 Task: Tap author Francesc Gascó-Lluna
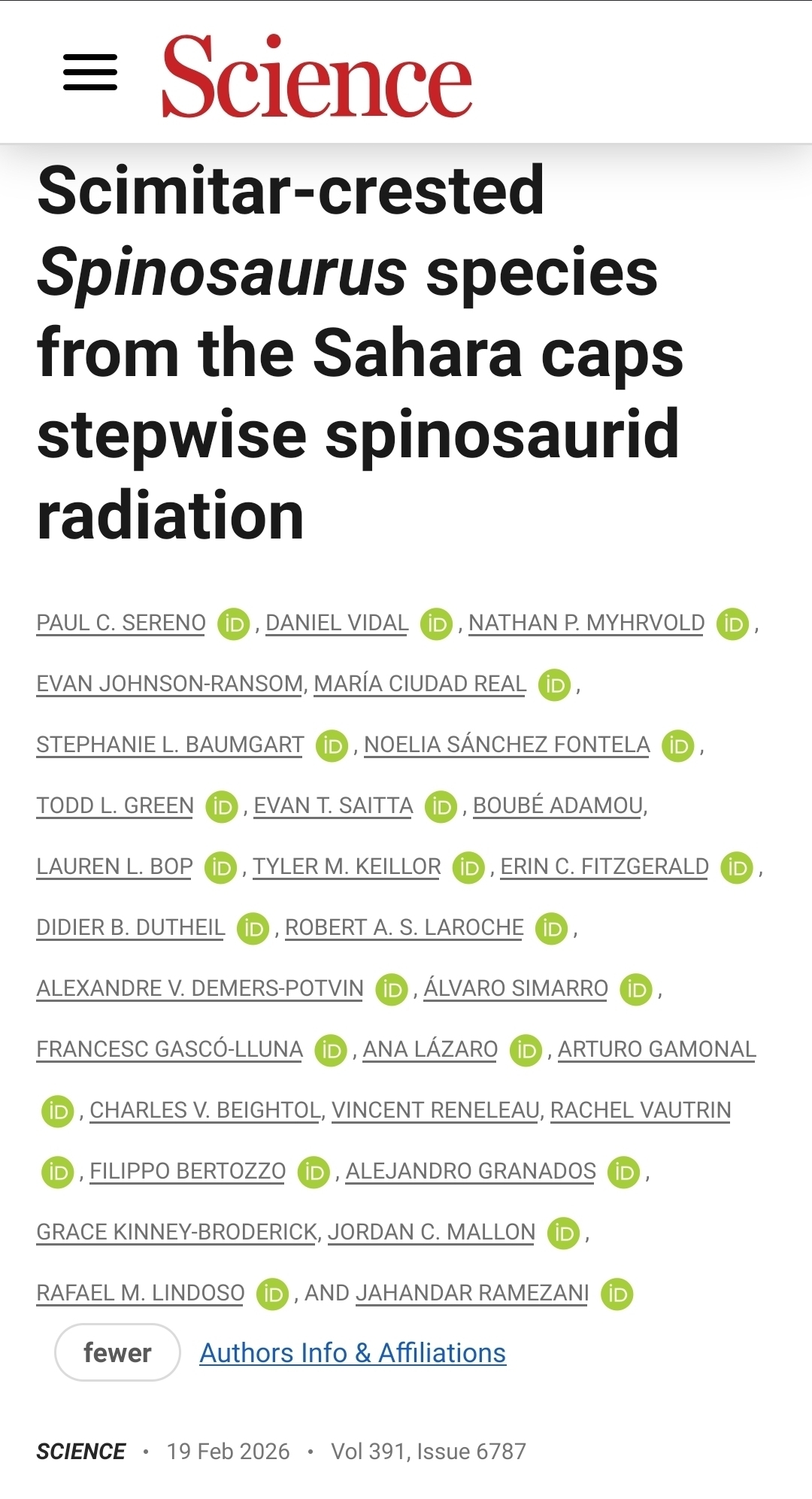pos(170,1049)
